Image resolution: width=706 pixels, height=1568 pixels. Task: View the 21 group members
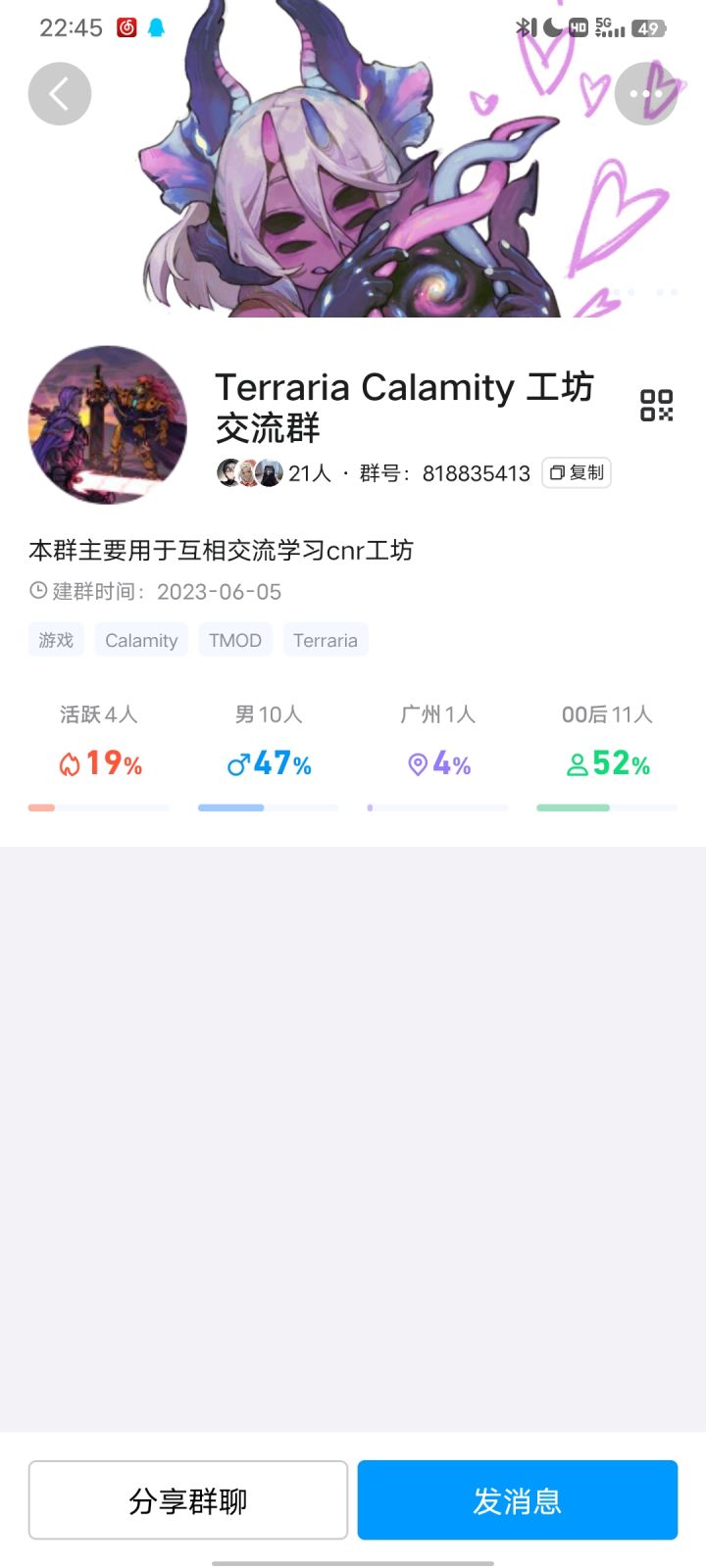tap(275, 473)
